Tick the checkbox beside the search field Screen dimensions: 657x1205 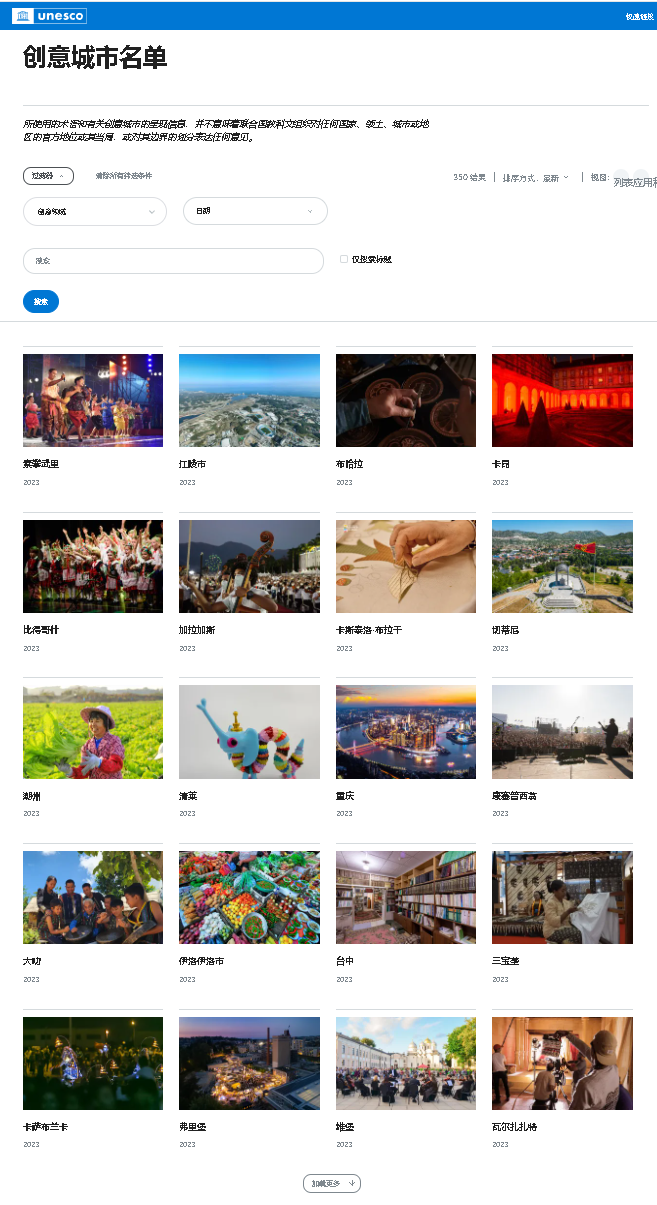(344, 259)
